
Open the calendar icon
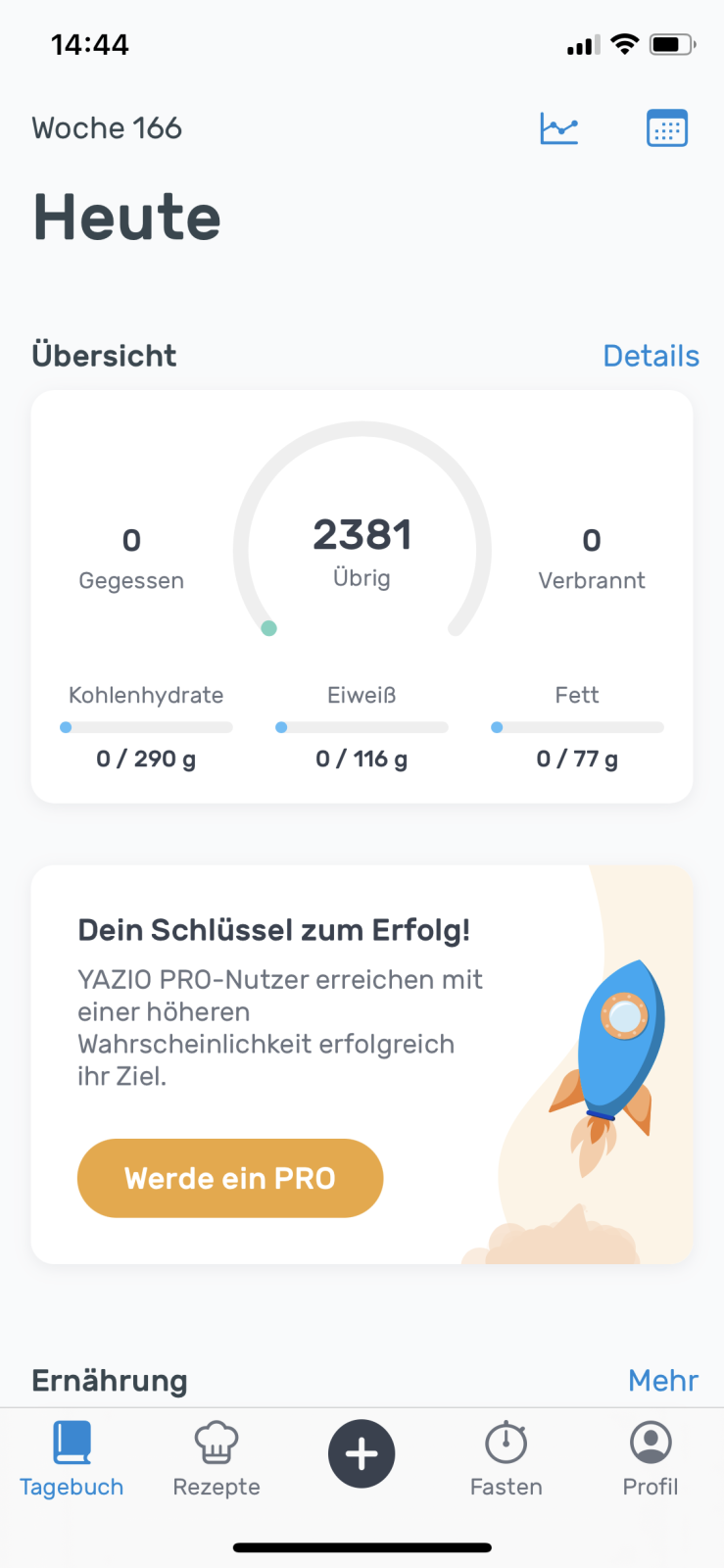[x=667, y=128]
